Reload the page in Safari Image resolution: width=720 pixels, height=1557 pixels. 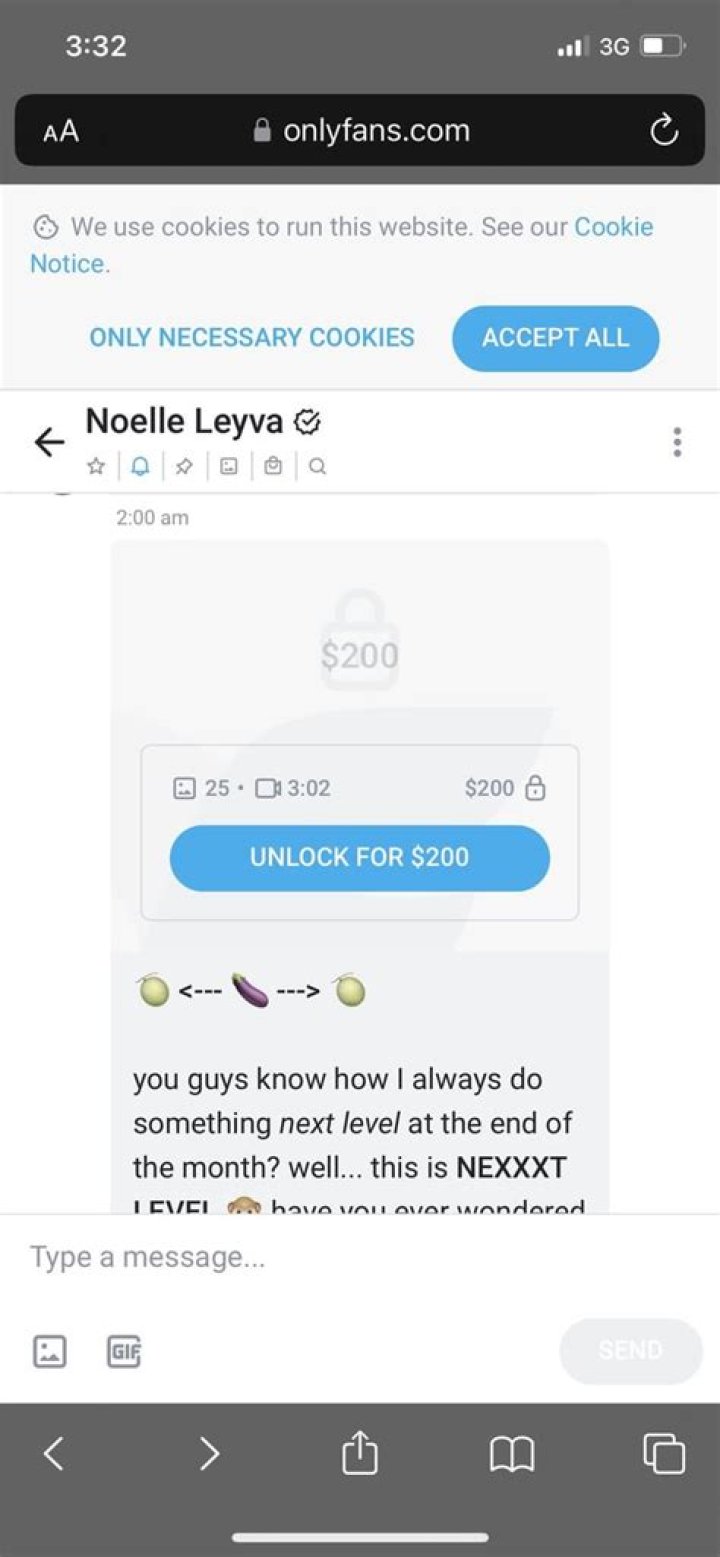(x=664, y=131)
